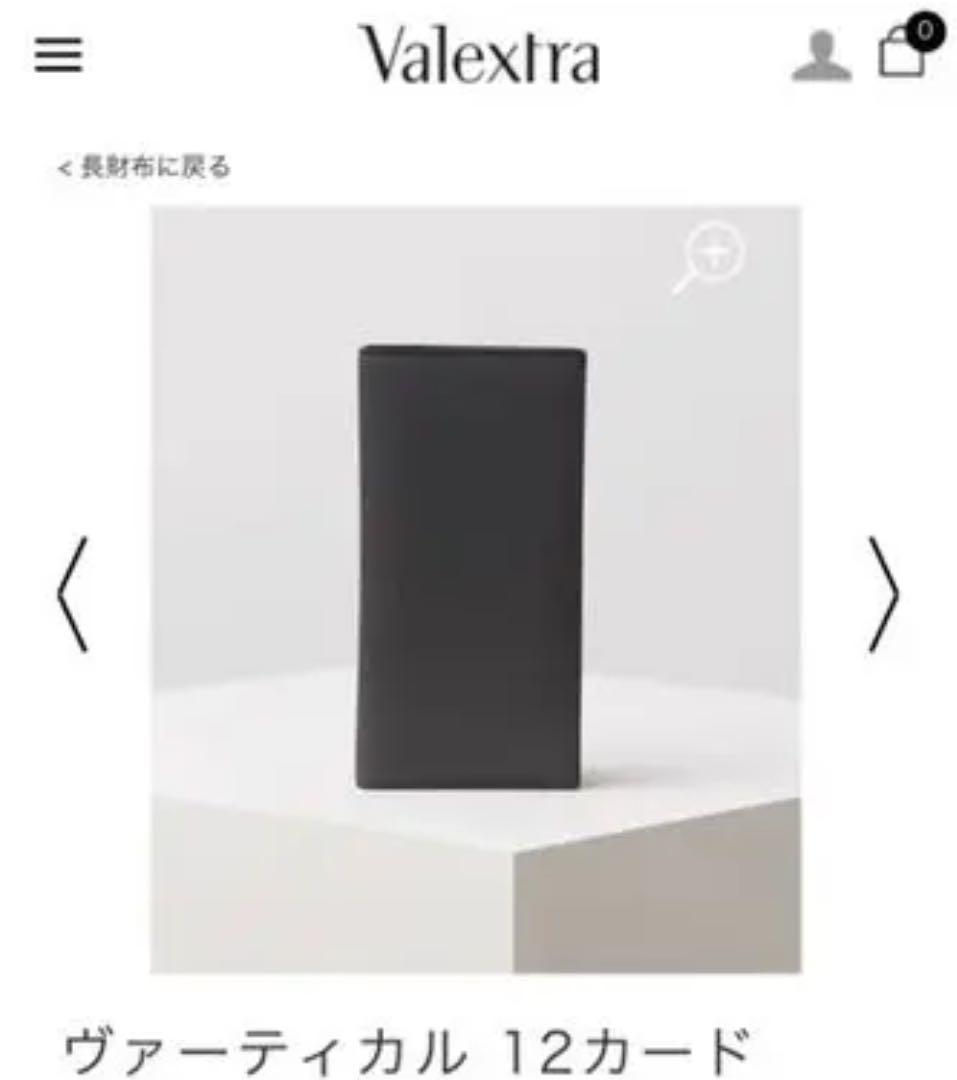Go back to 長財布に戻る
This screenshot has width=957, height=1080.
[x=144, y=168]
